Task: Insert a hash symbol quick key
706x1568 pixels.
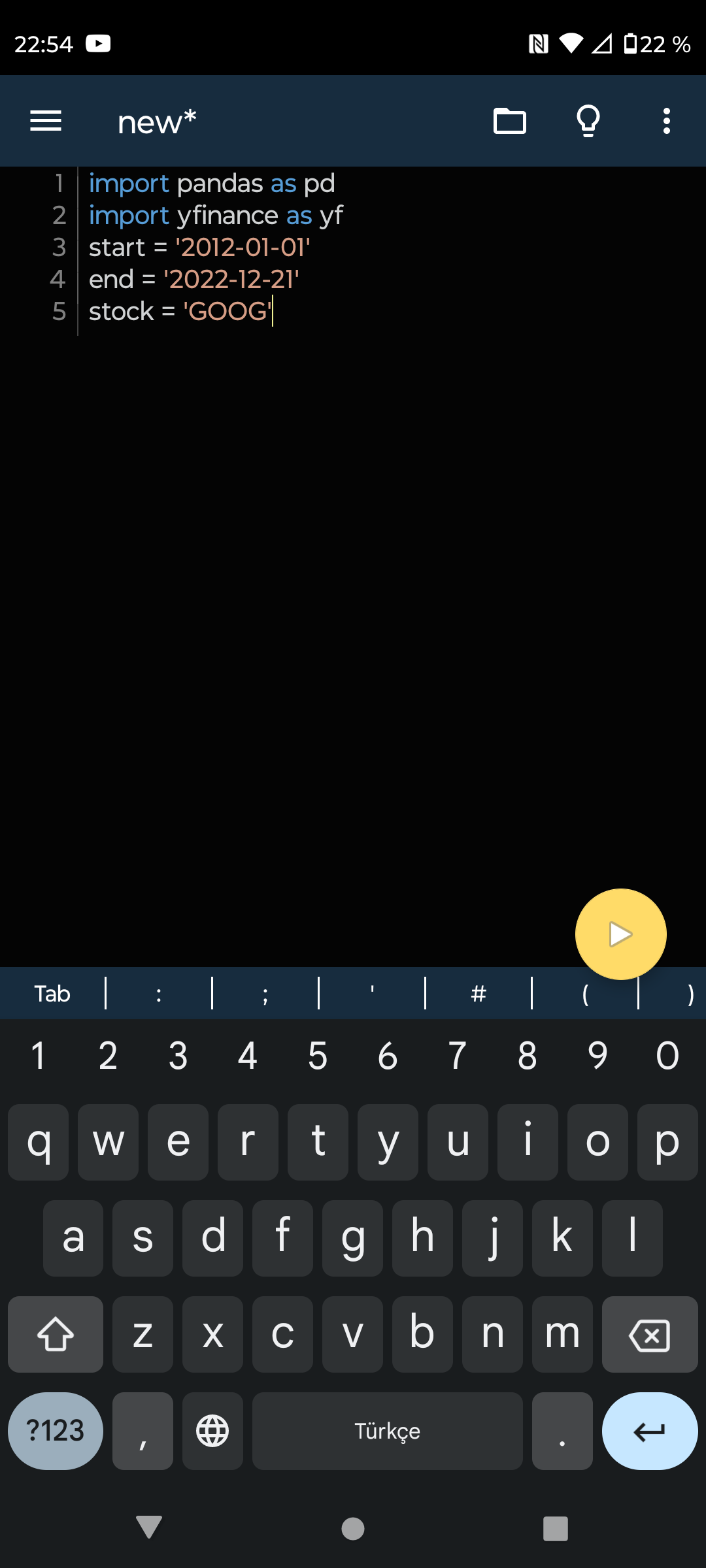Action: 478,993
